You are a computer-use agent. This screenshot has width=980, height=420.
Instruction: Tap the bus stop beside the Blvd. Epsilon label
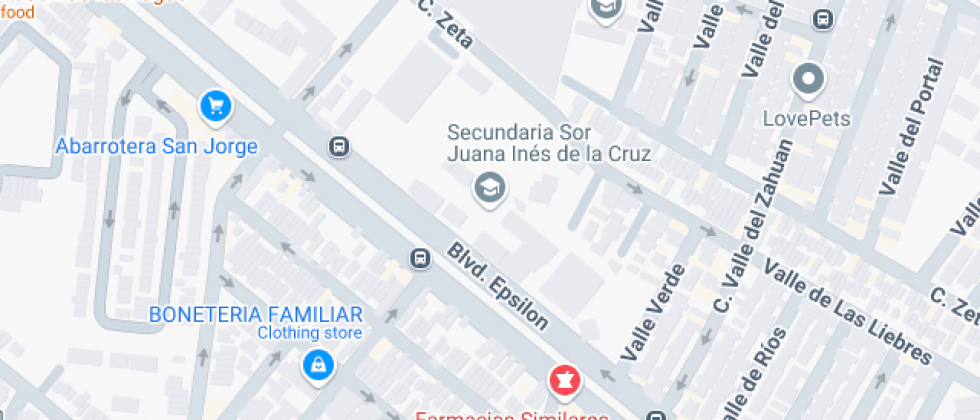[x=420, y=259]
